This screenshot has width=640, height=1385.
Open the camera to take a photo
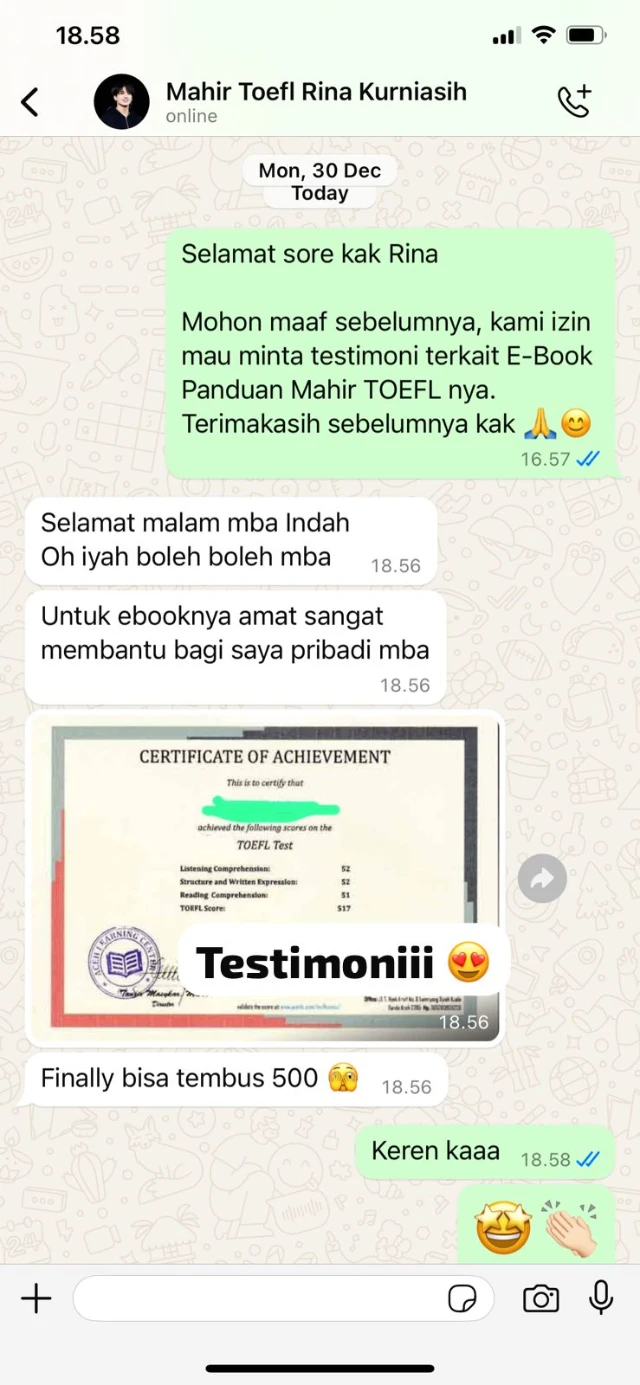coord(541,1299)
